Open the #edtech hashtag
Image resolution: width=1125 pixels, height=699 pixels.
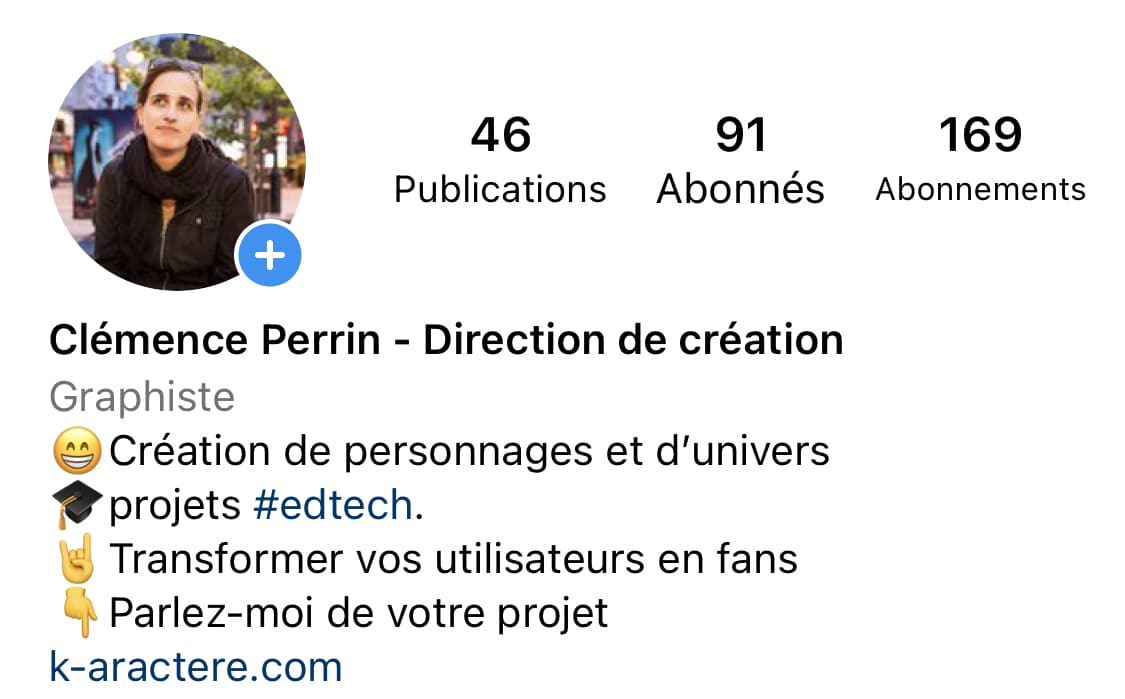[333, 506]
